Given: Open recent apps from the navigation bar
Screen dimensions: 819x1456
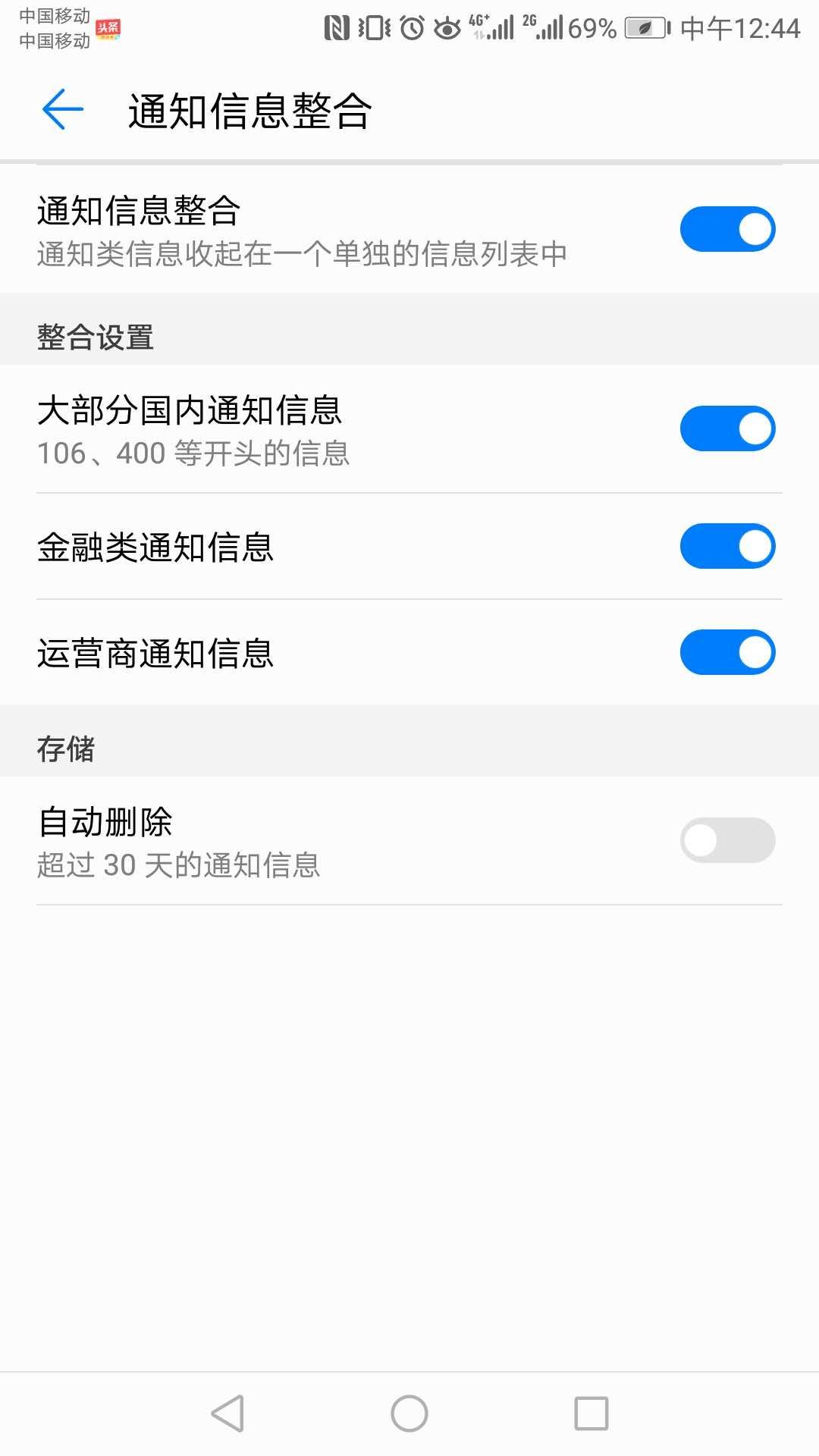Looking at the screenshot, I should tap(591, 1414).
